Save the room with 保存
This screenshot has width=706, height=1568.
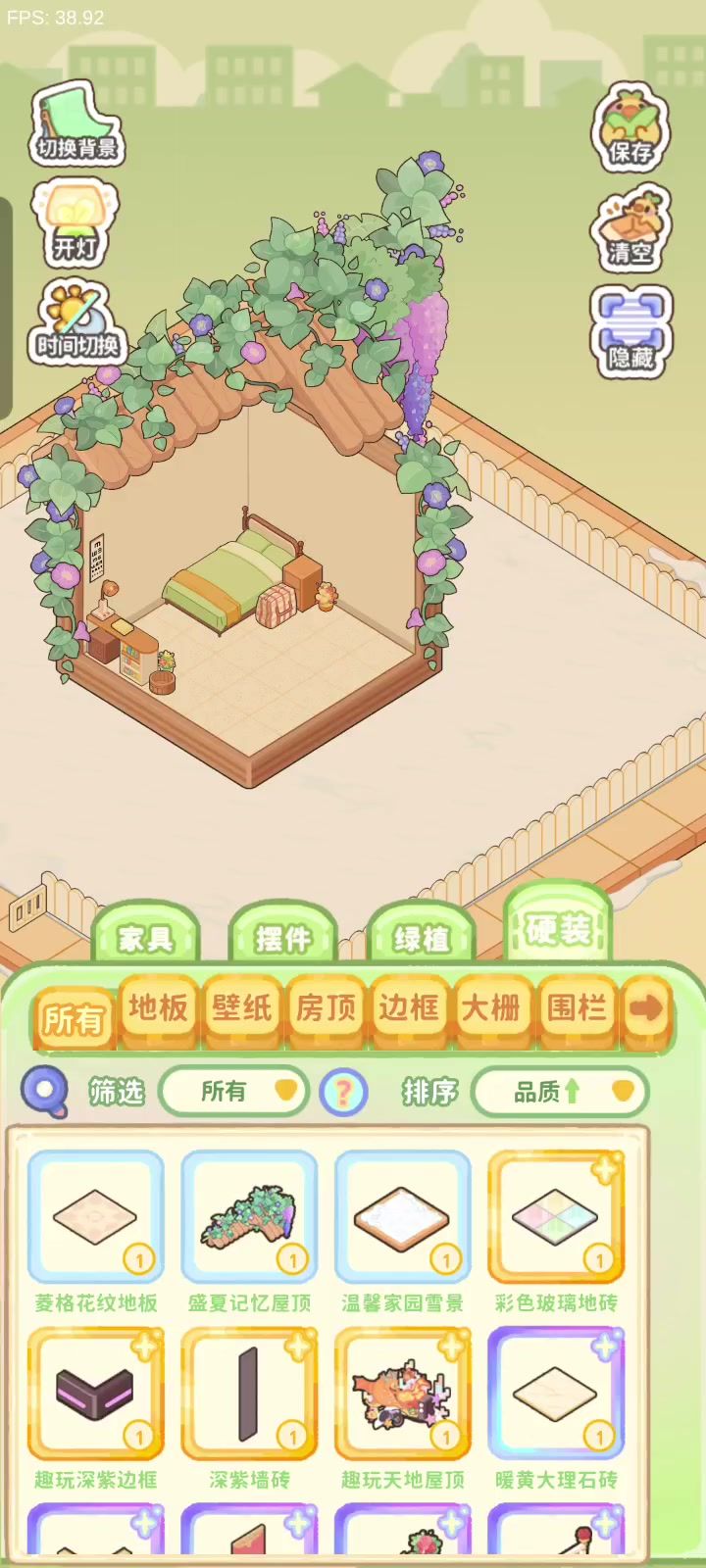click(630, 127)
